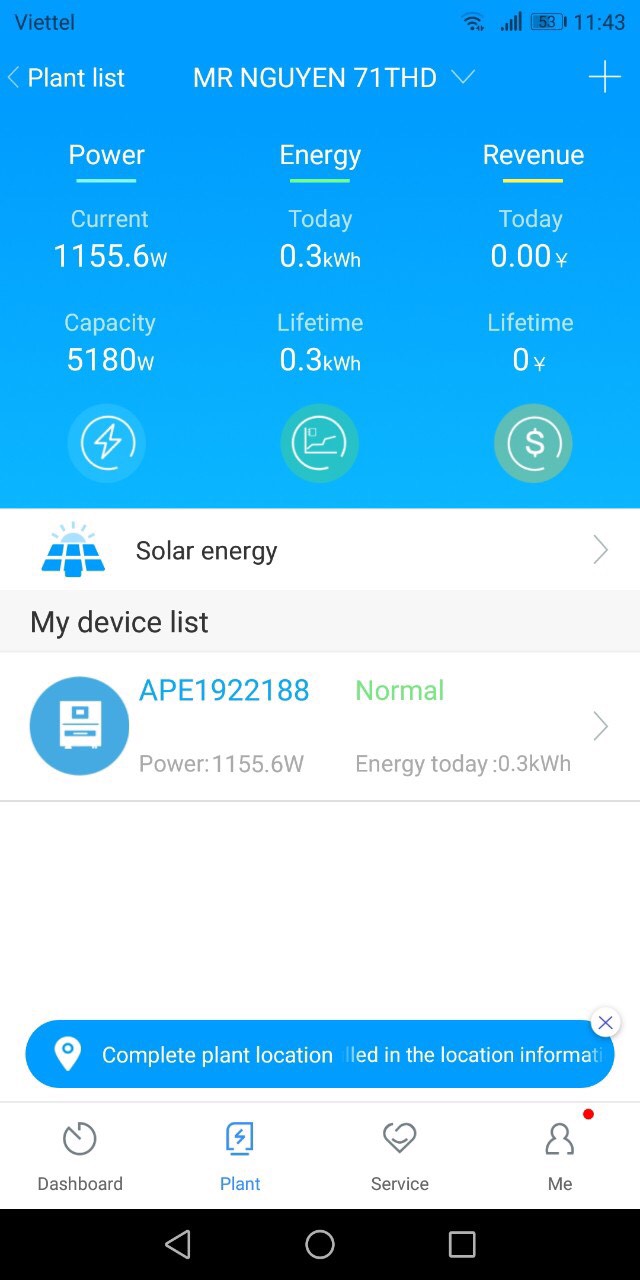Open device APE1922188 details
The height and width of the screenshot is (1280, 640).
coord(320,727)
